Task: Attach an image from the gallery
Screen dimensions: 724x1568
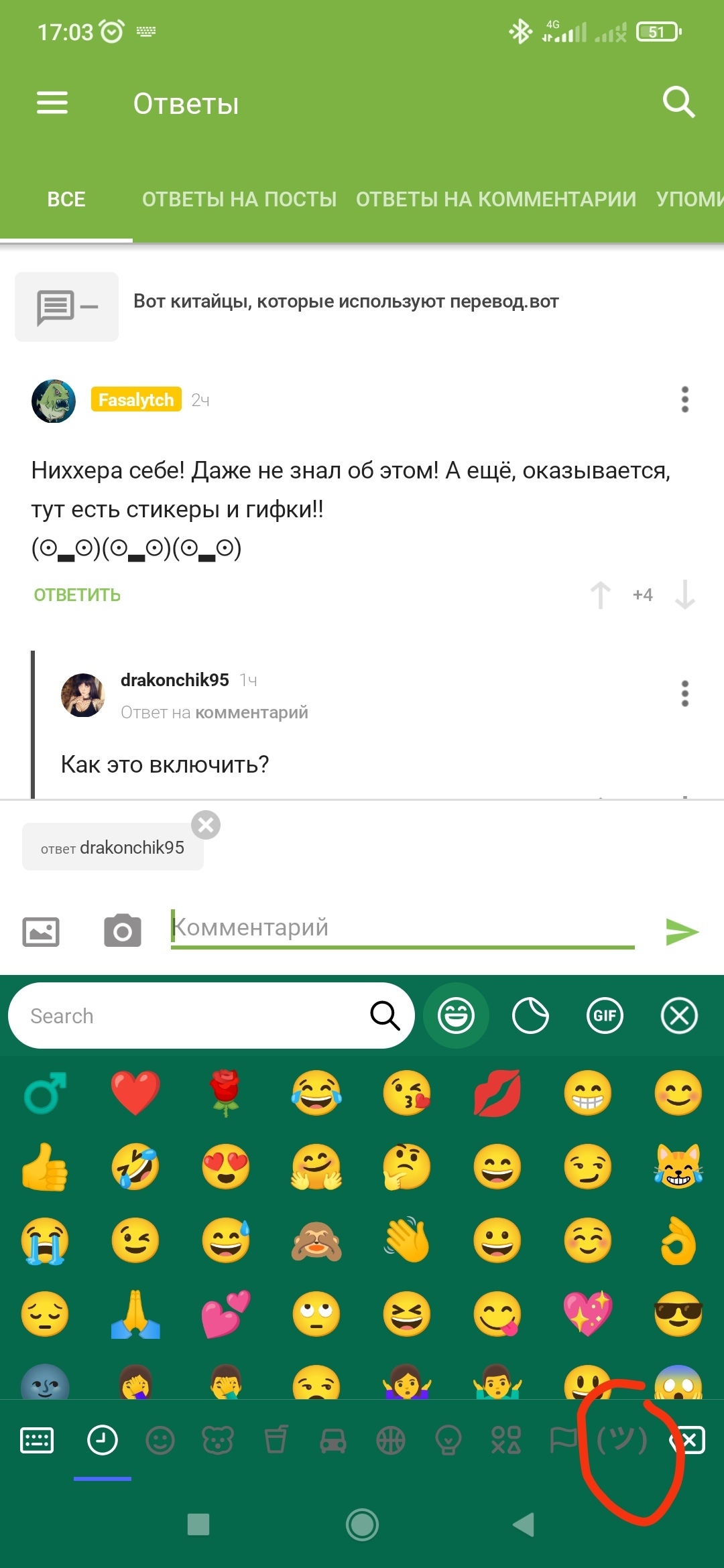Action: (41, 931)
